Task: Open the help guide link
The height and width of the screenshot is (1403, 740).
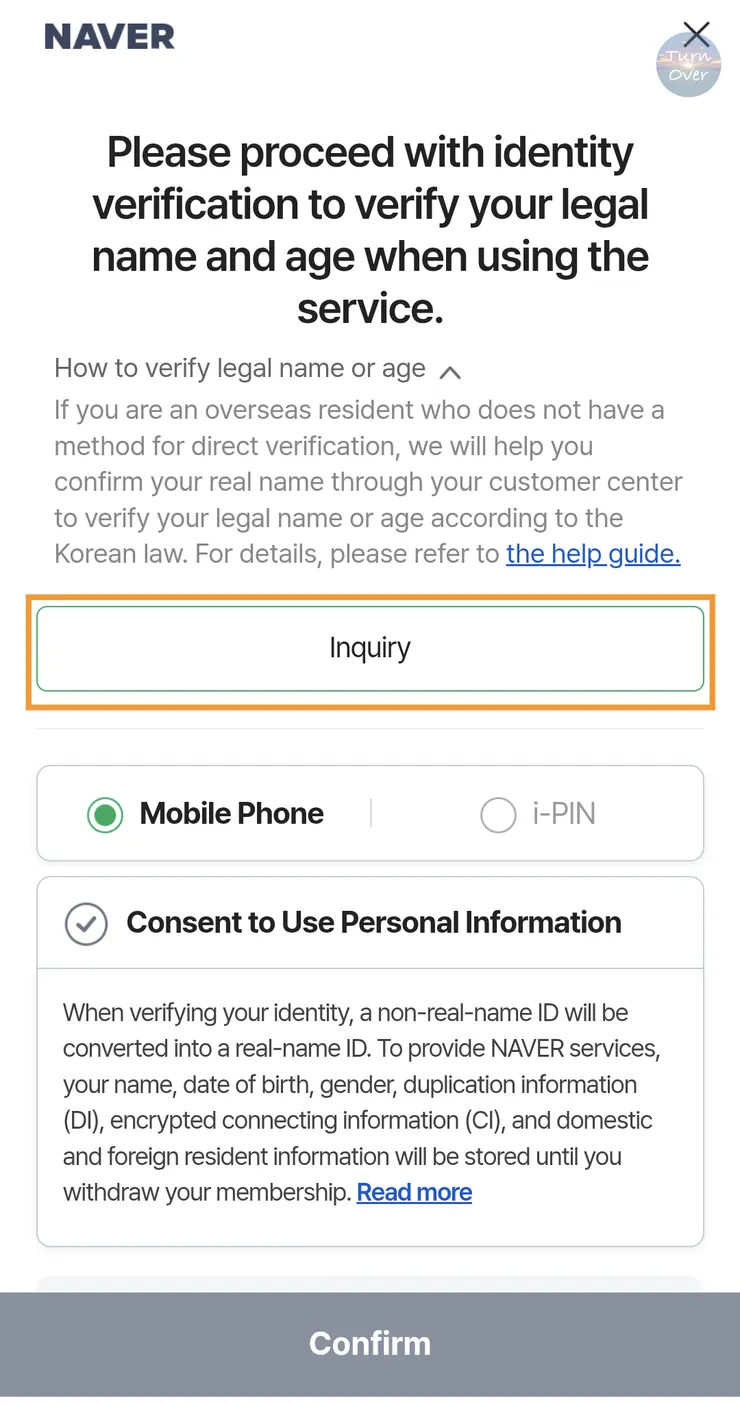Action: coord(593,553)
